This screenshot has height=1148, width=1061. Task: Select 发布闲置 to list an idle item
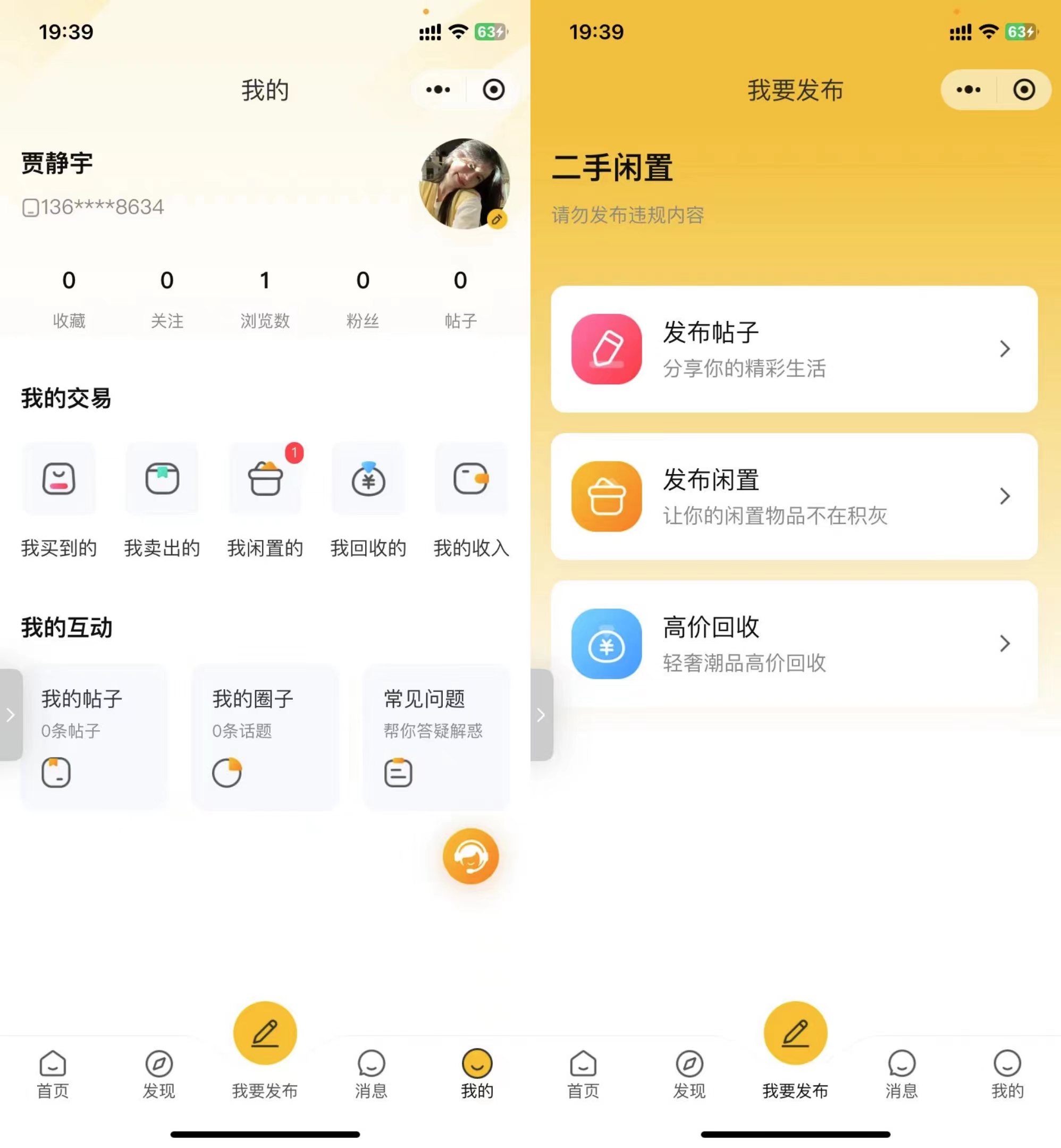pos(794,496)
